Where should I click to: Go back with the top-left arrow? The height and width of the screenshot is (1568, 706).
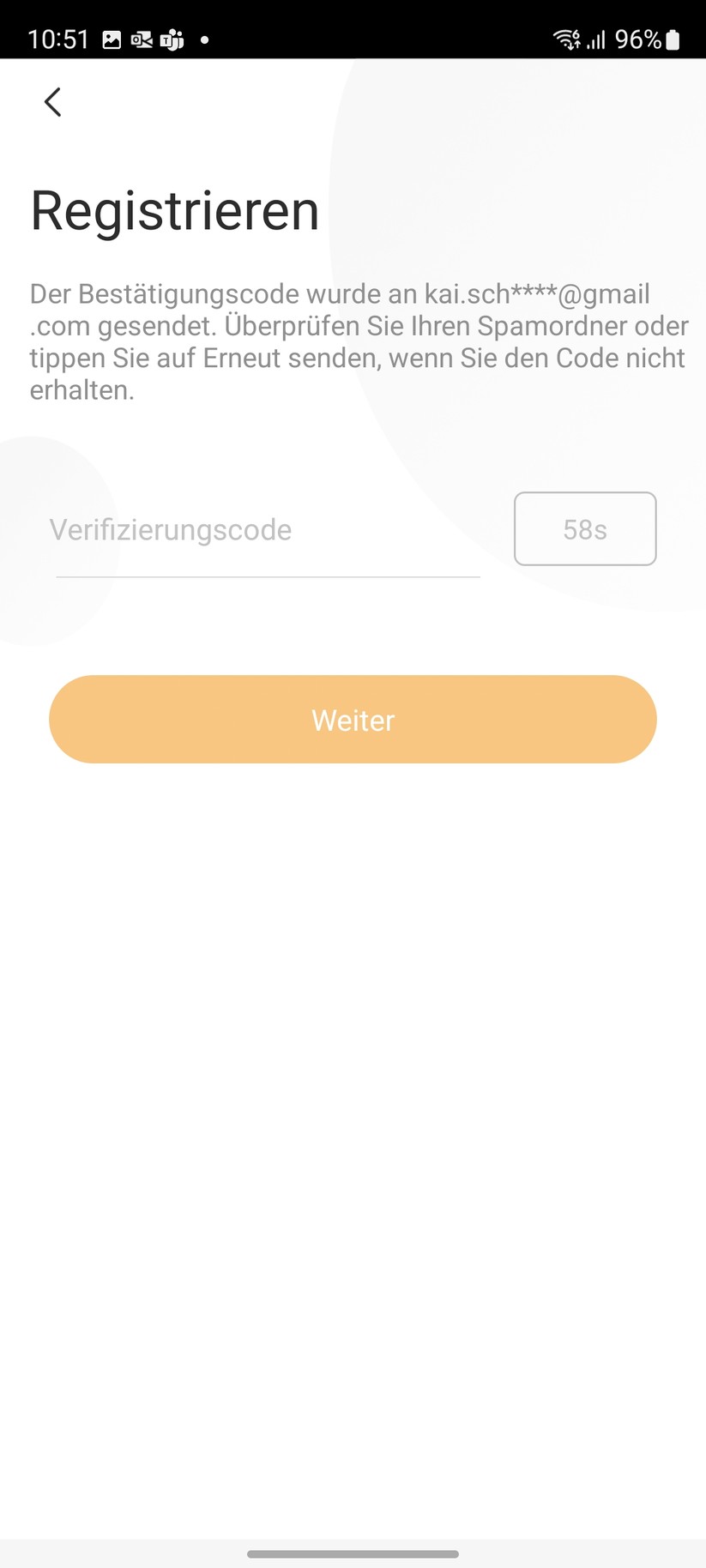tap(52, 102)
